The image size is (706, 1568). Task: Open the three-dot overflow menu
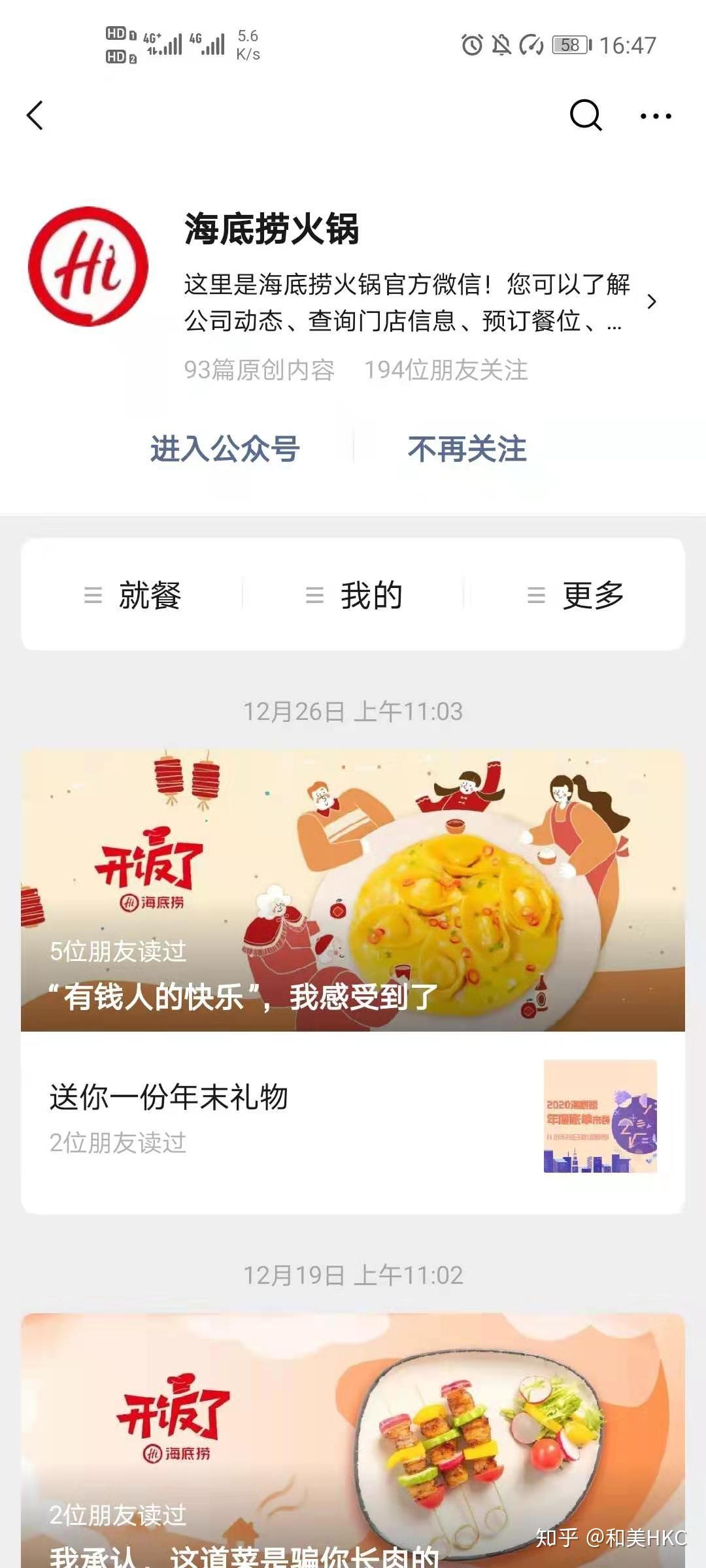click(656, 116)
